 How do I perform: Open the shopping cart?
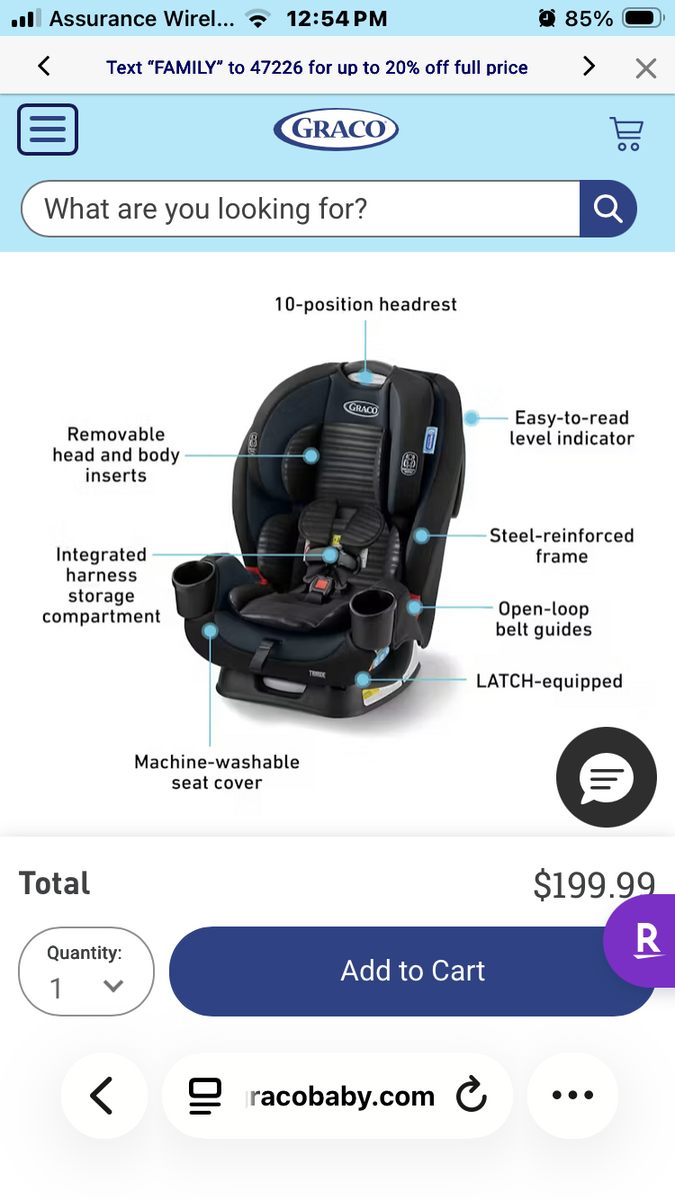click(626, 133)
